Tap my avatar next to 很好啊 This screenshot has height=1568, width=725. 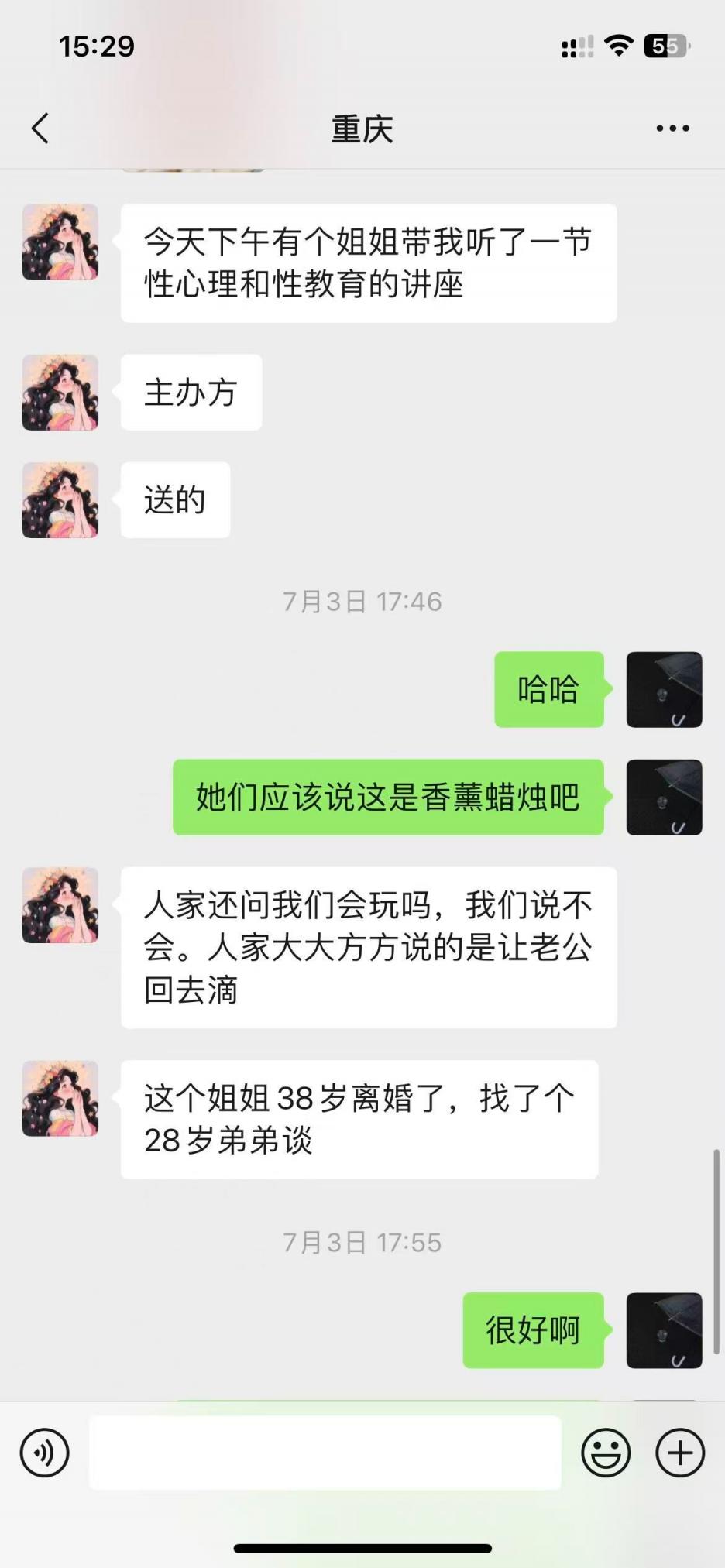(664, 1330)
